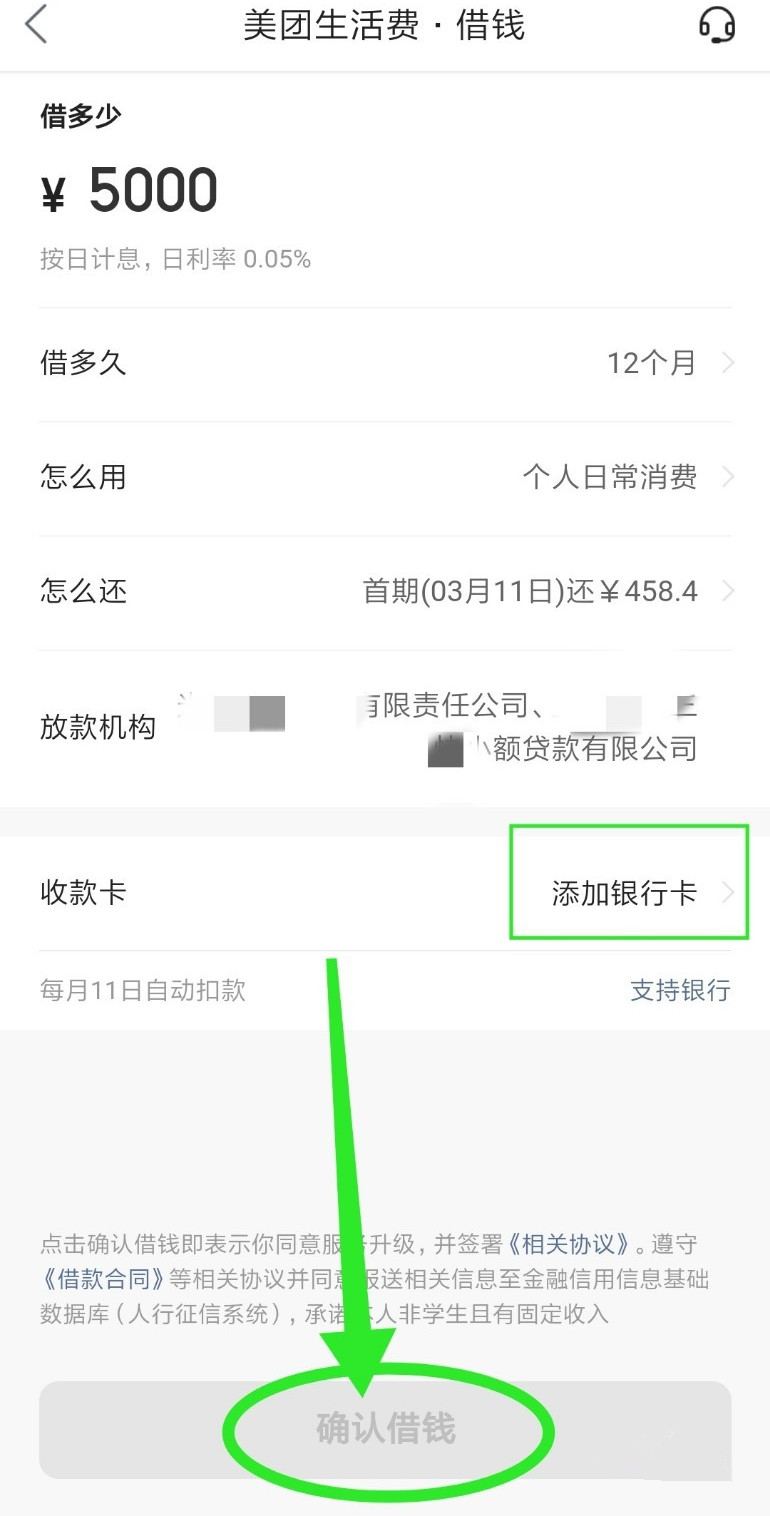The image size is (770, 1516).
Task: Read the 《相关协议》 agreement
Action: point(570,1245)
